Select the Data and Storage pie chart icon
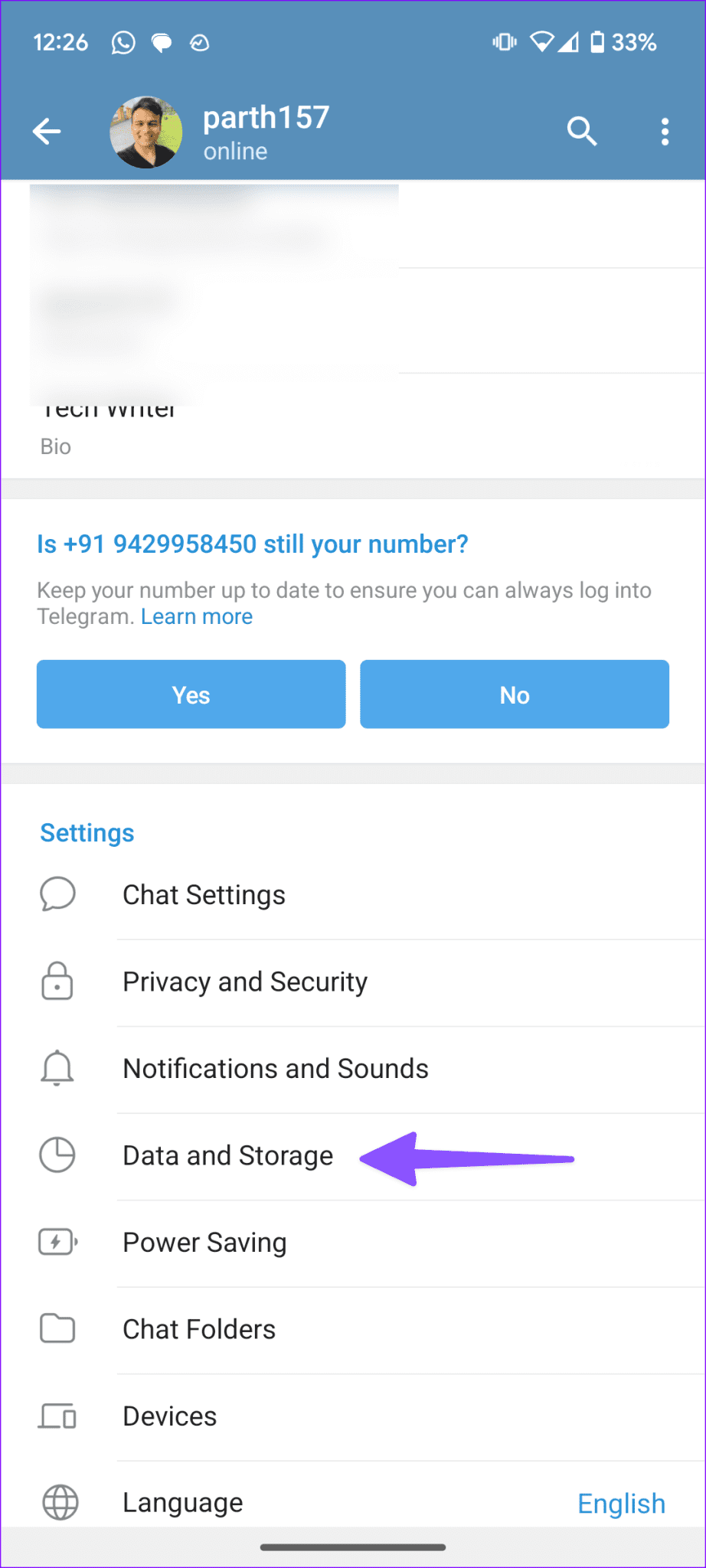Image resolution: width=706 pixels, height=1568 pixels. tap(57, 1155)
